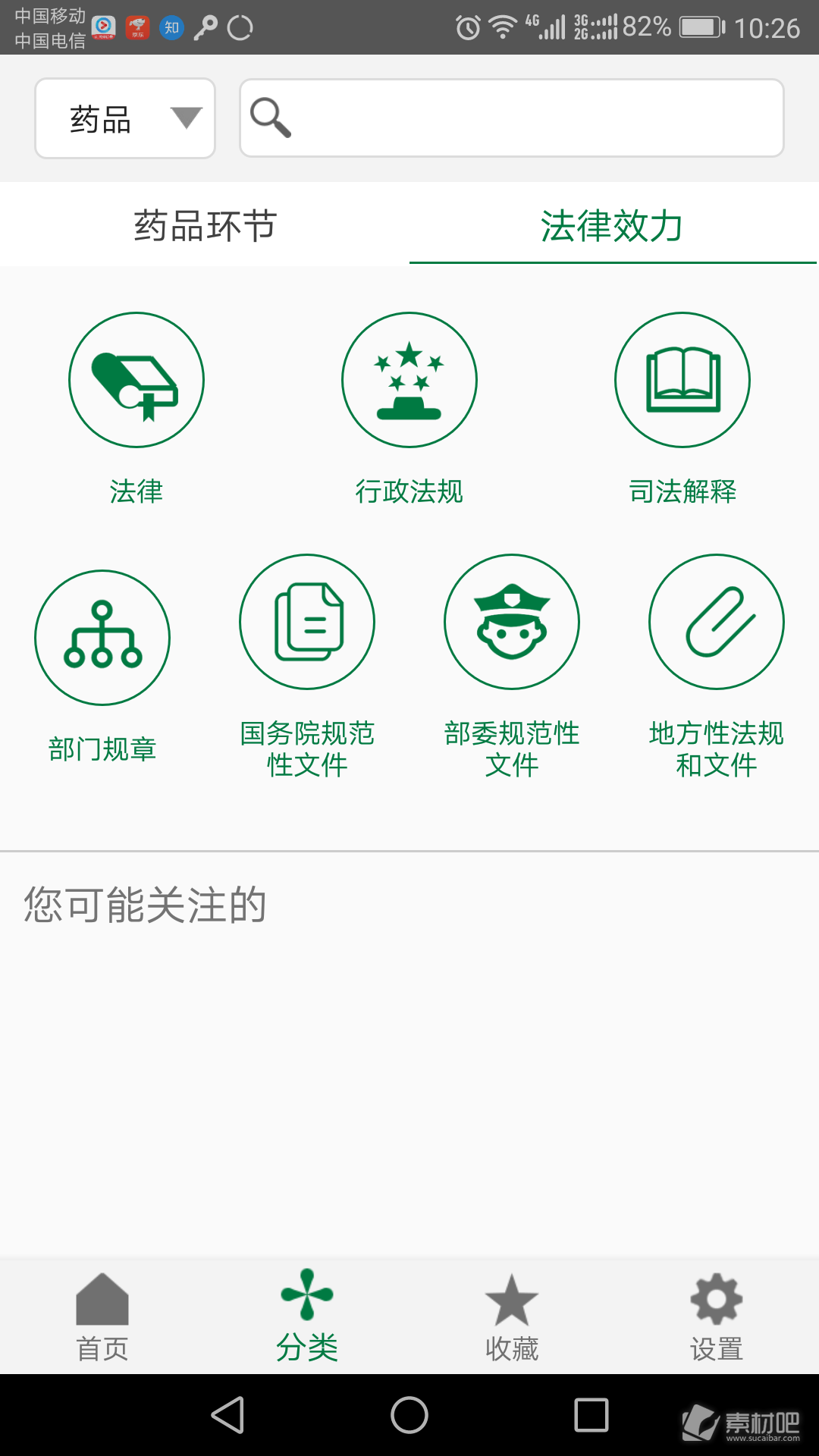
Task: Open the 收藏 favorites tab
Action: 512,1317
